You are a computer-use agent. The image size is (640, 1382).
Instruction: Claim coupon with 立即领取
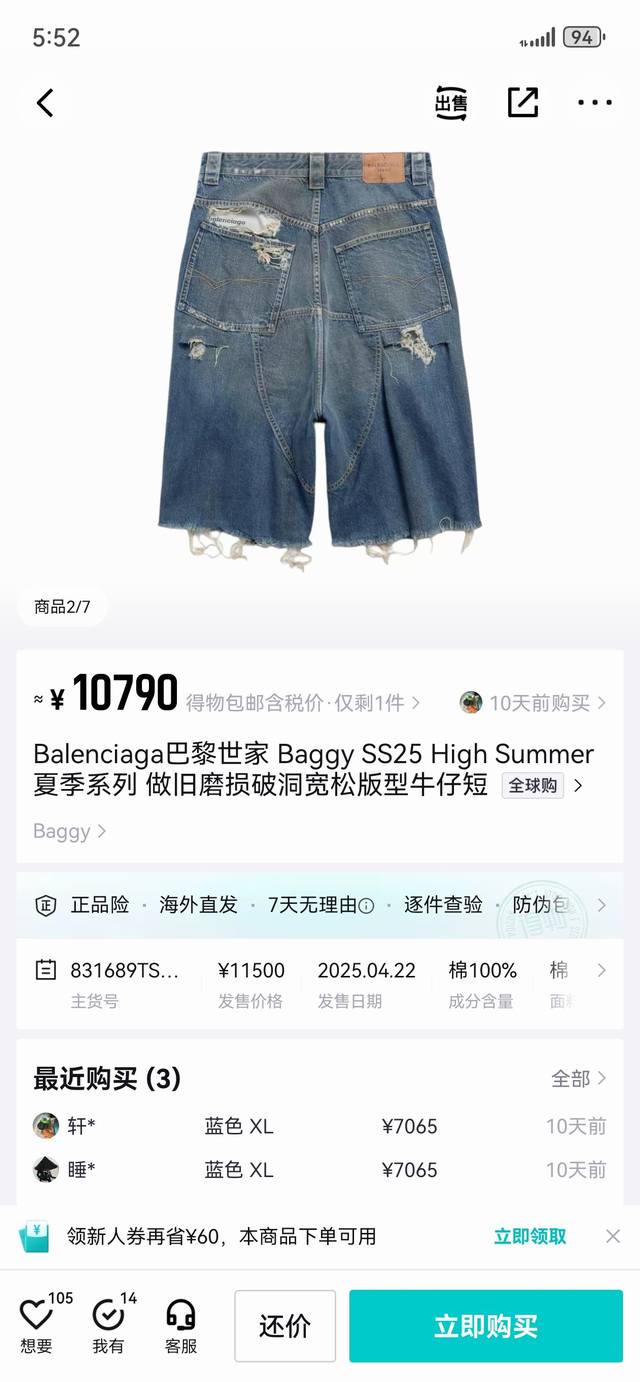pyautogui.click(x=530, y=1236)
